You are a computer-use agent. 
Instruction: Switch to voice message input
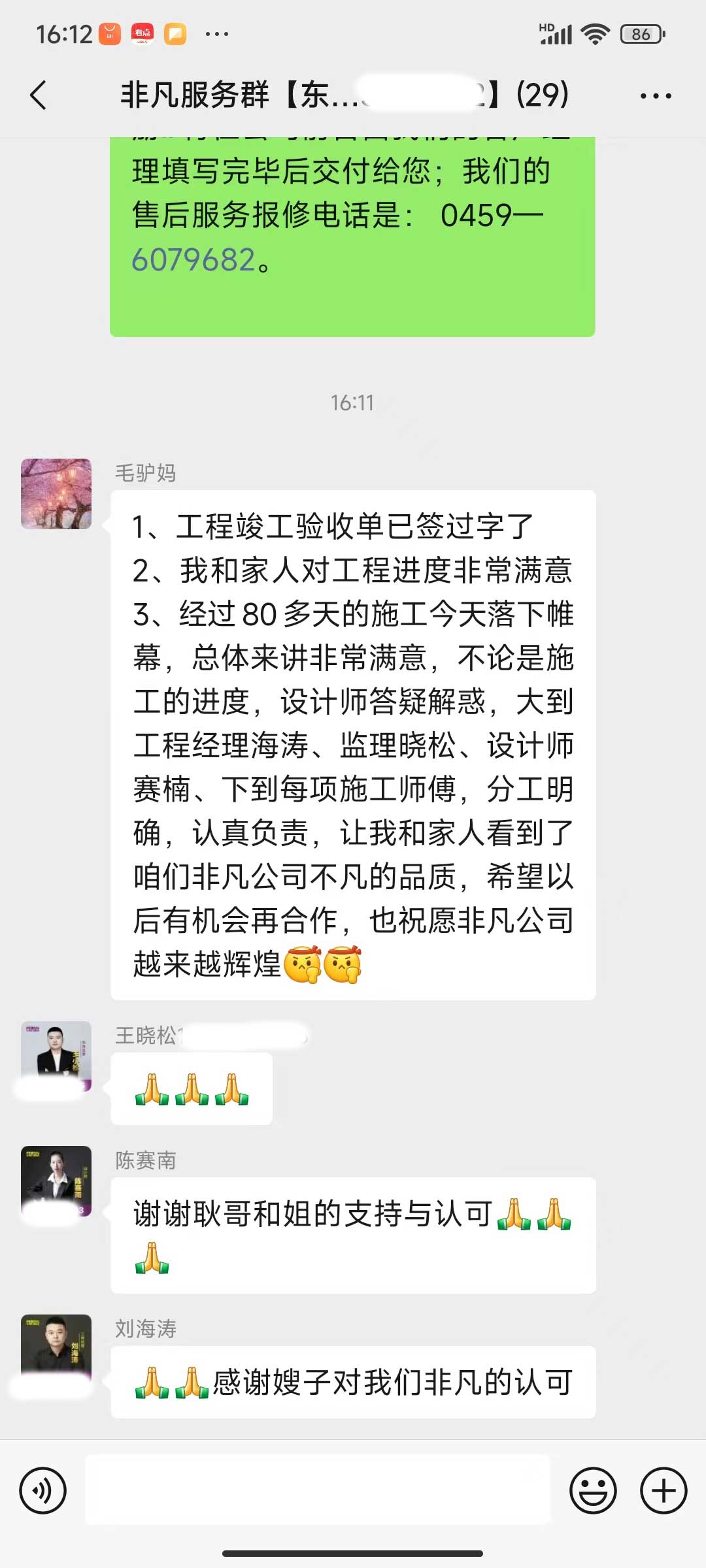point(43,1491)
